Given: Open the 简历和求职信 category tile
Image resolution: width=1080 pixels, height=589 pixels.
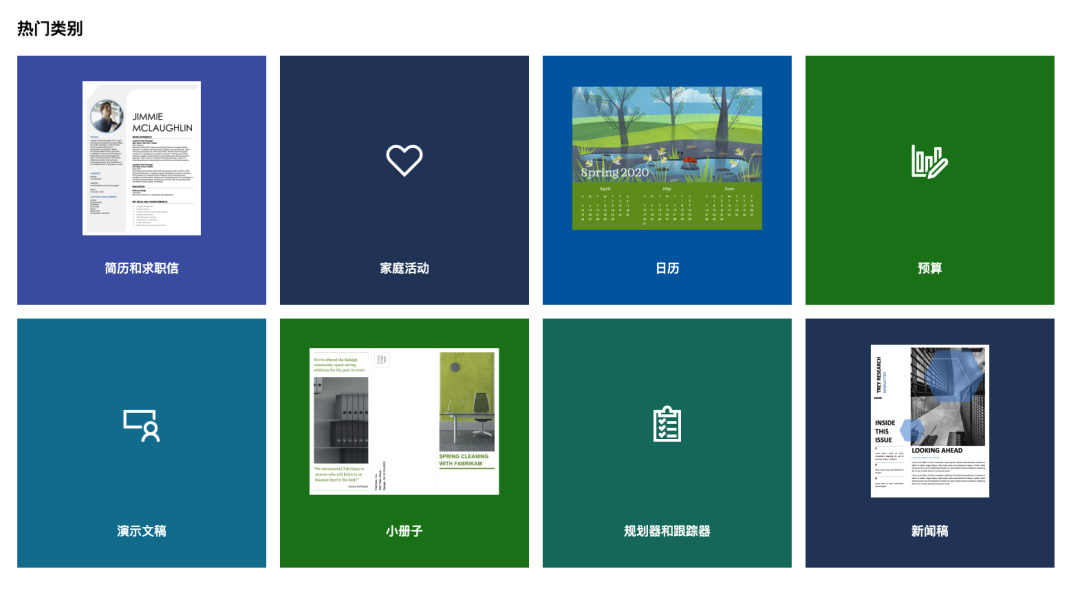Looking at the screenshot, I should [141, 180].
